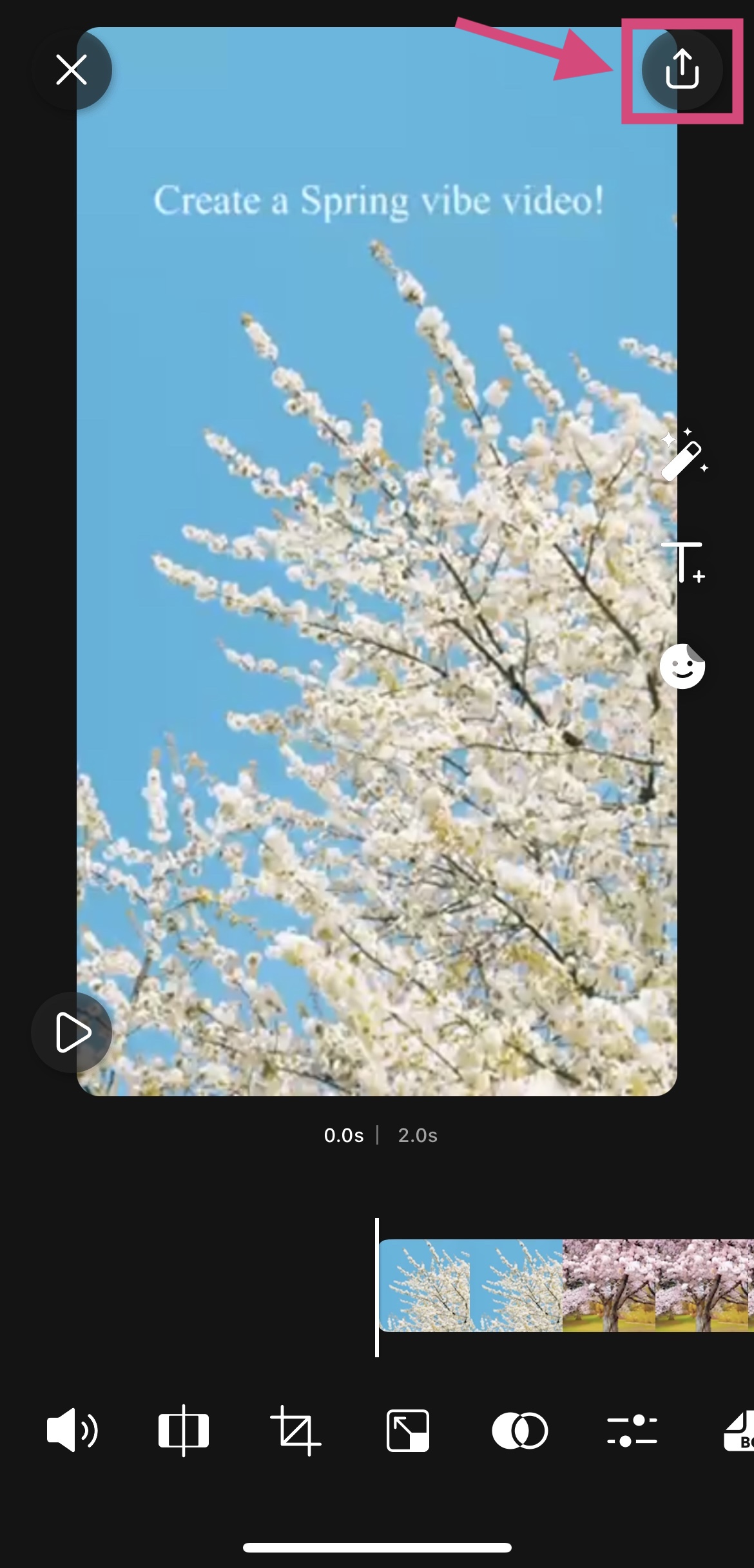Open the volume settings
Screen dimensions: 754x1568
point(72,1430)
